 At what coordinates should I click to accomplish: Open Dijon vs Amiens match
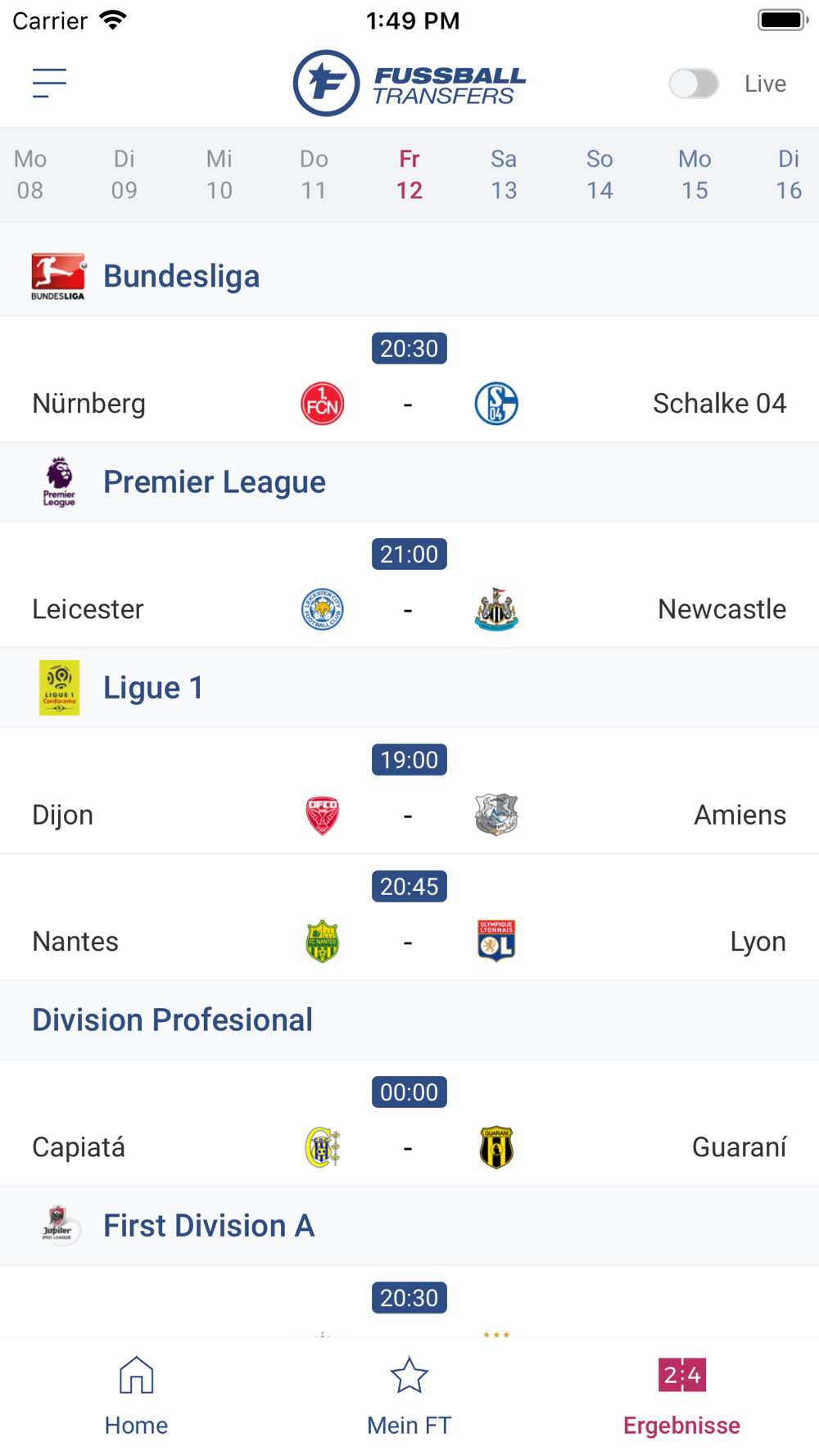[x=409, y=791]
